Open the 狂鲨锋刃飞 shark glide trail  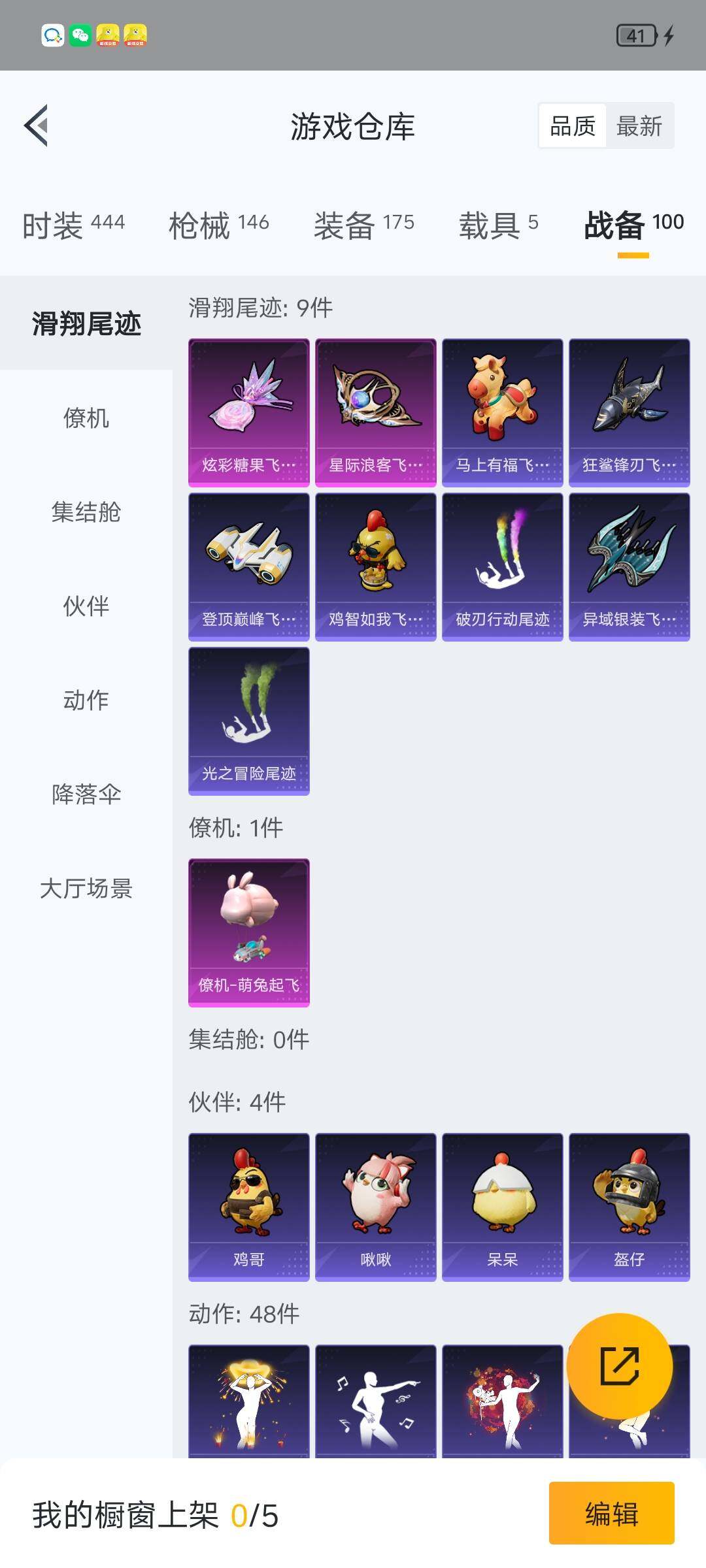(630, 410)
